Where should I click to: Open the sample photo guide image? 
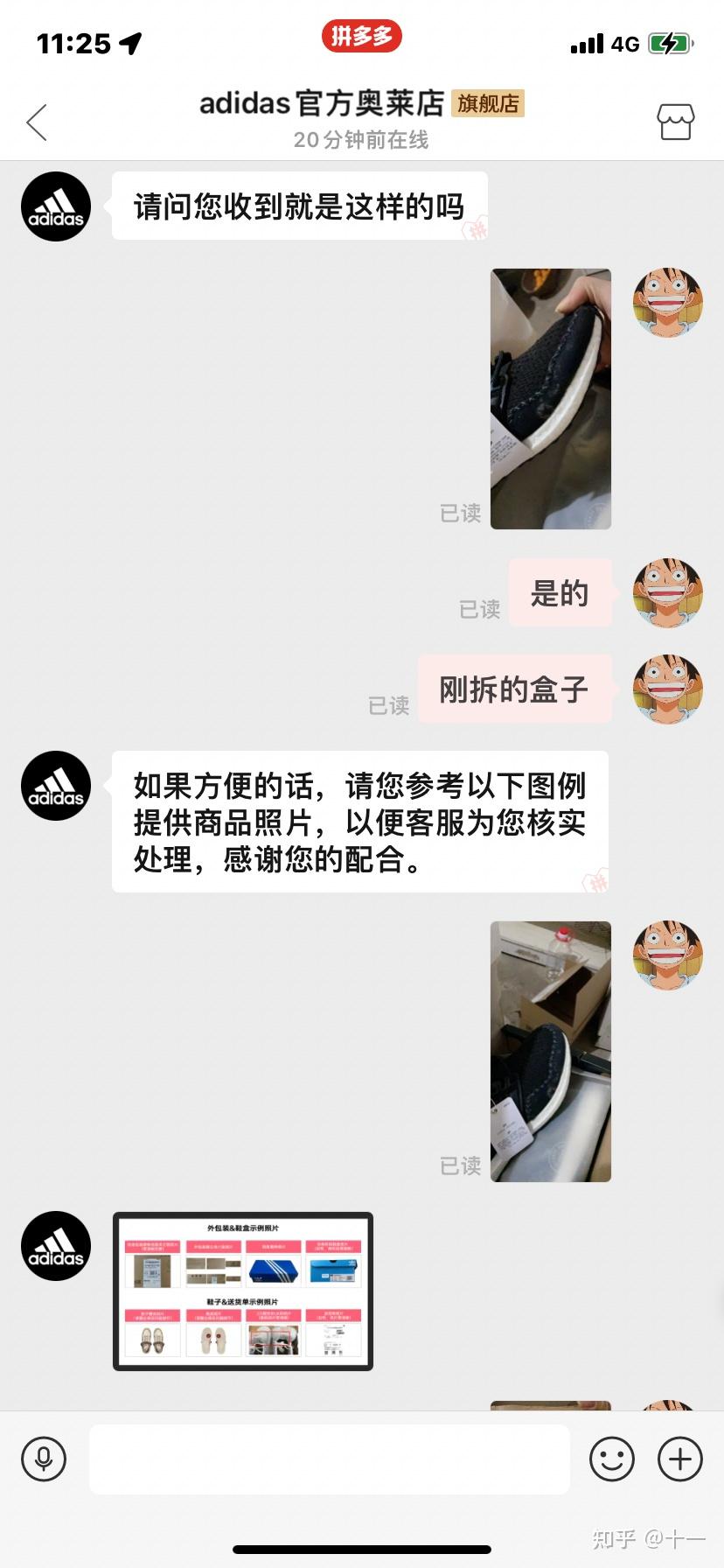click(x=243, y=1291)
